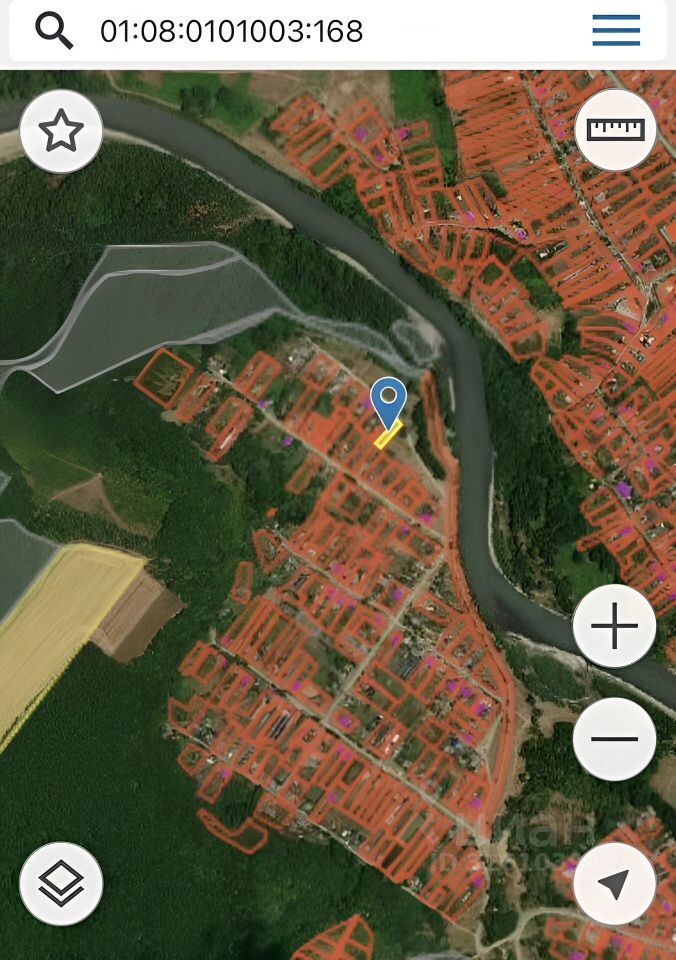Tap the blue location pin marker
This screenshot has height=960, width=676.
point(388,401)
